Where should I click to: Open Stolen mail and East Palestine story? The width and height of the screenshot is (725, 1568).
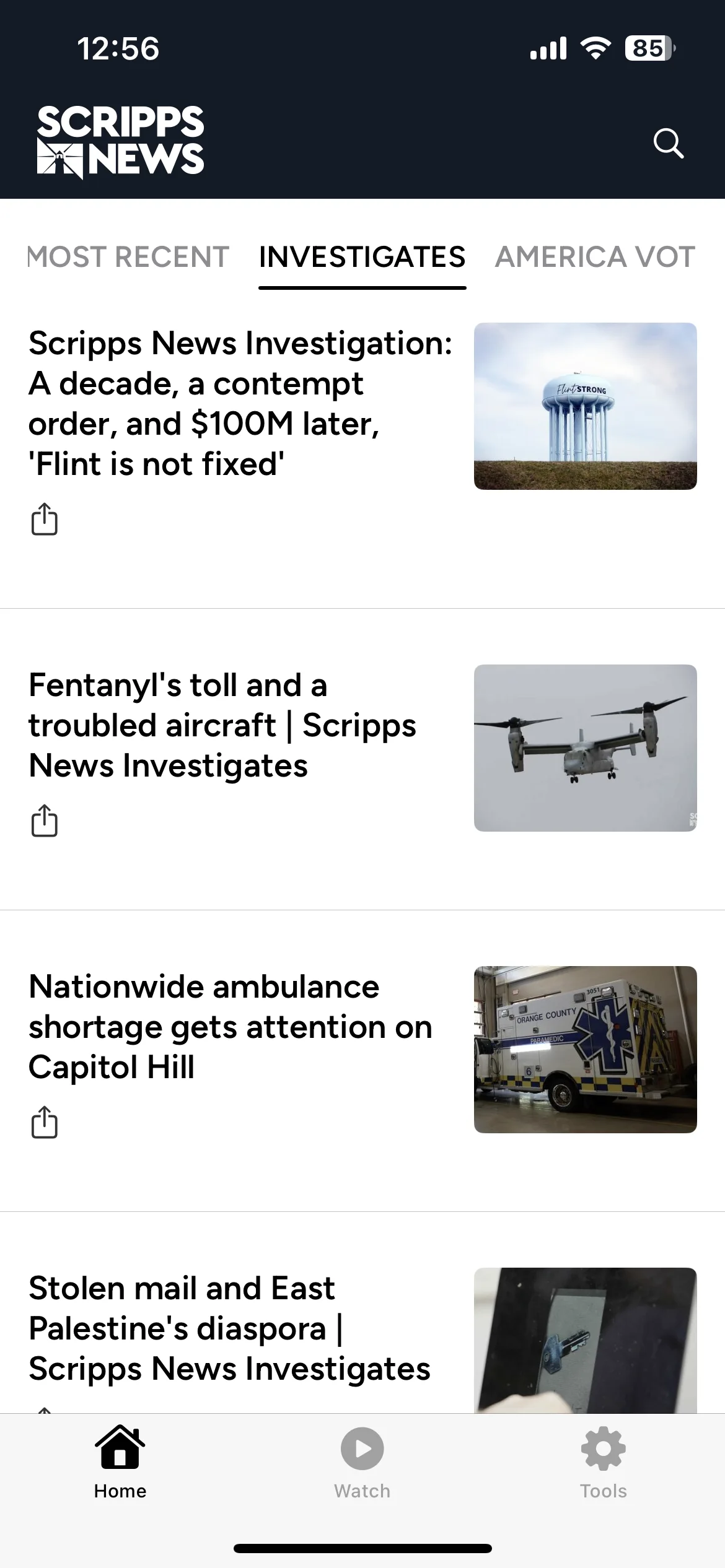coord(229,1328)
